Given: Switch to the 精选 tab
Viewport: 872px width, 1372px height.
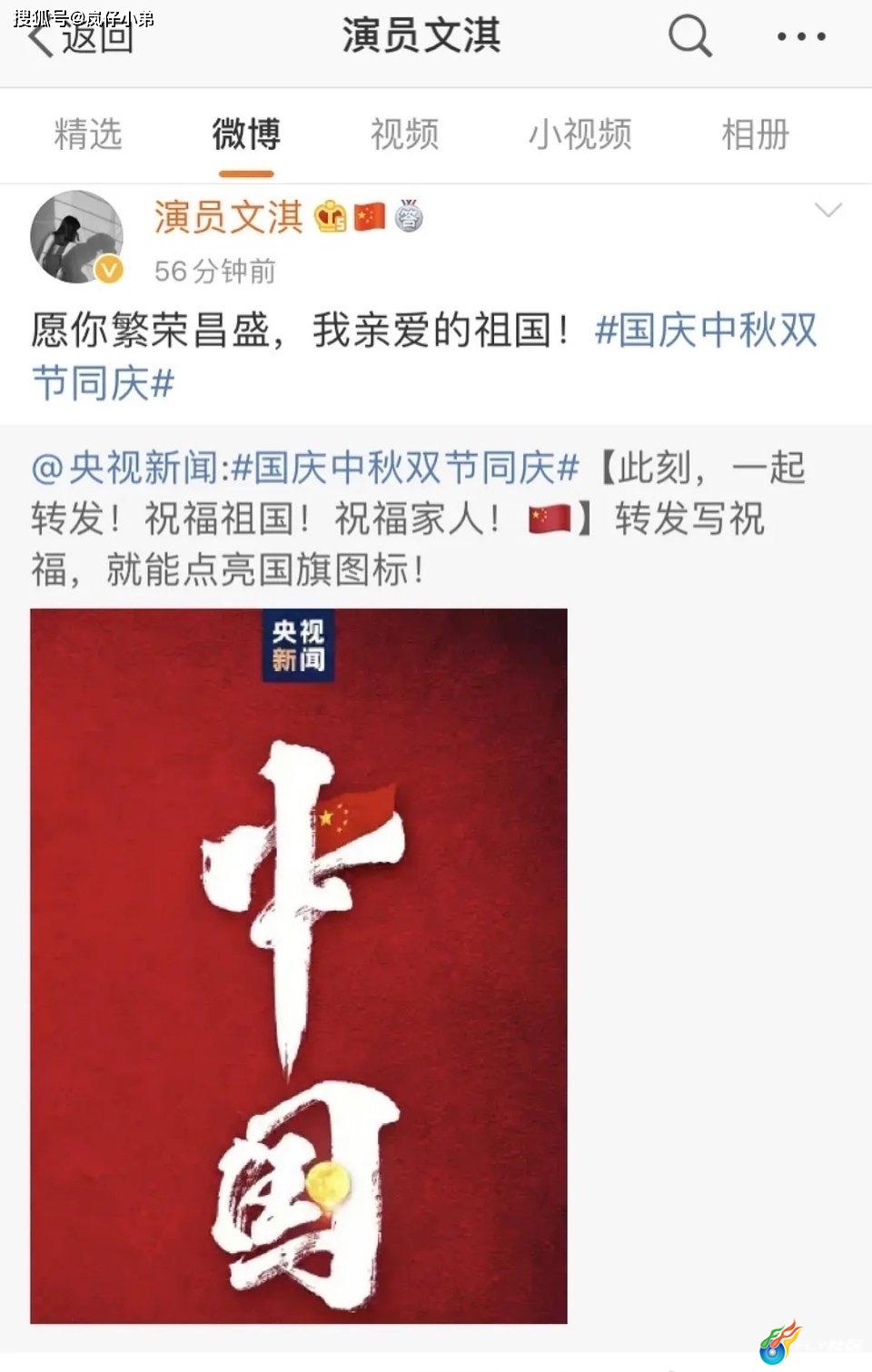Looking at the screenshot, I should pyautogui.click(x=88, y=134).
